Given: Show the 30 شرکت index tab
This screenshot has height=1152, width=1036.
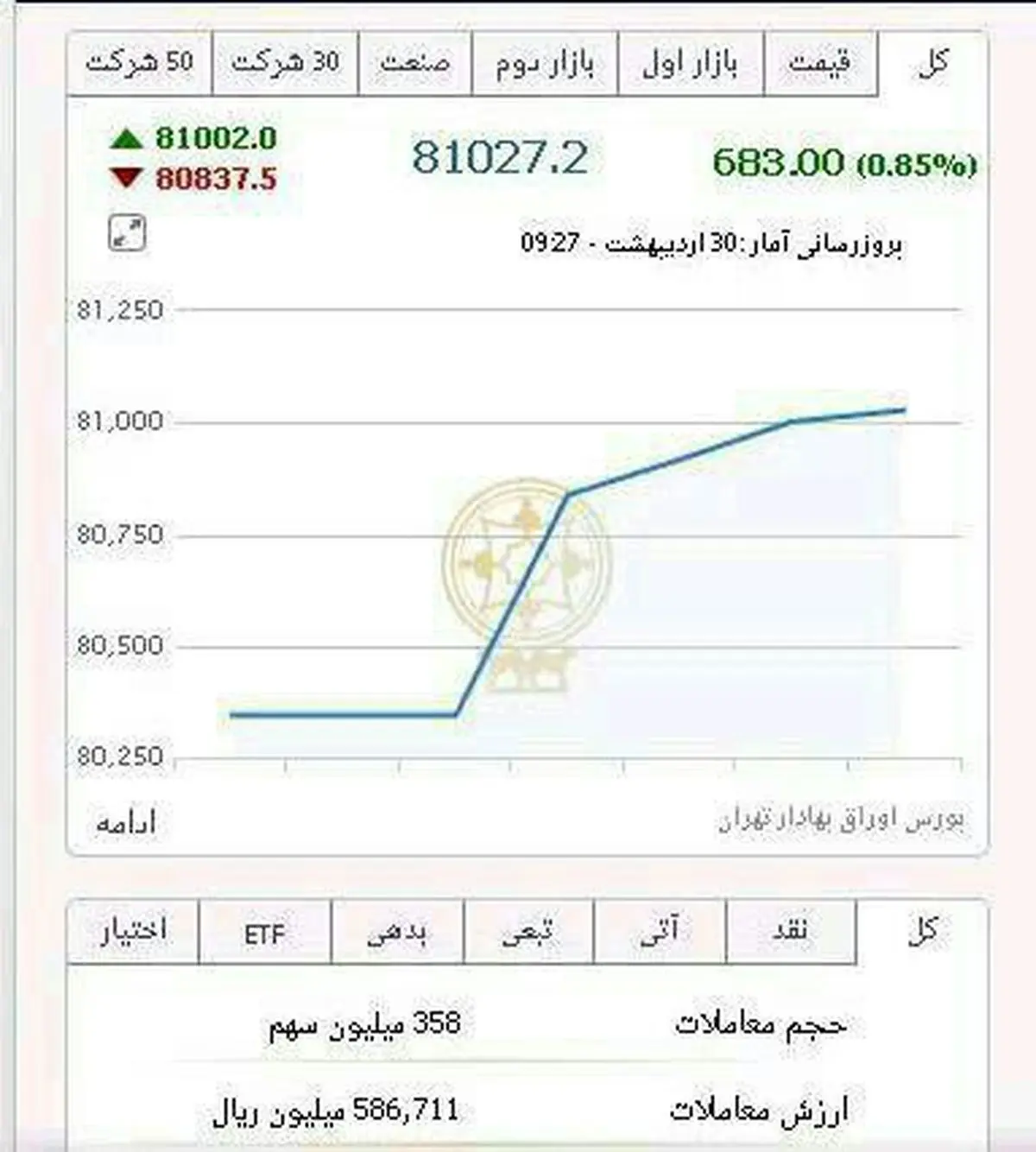Looking at the screenshot, I should (x=285, y=64).
